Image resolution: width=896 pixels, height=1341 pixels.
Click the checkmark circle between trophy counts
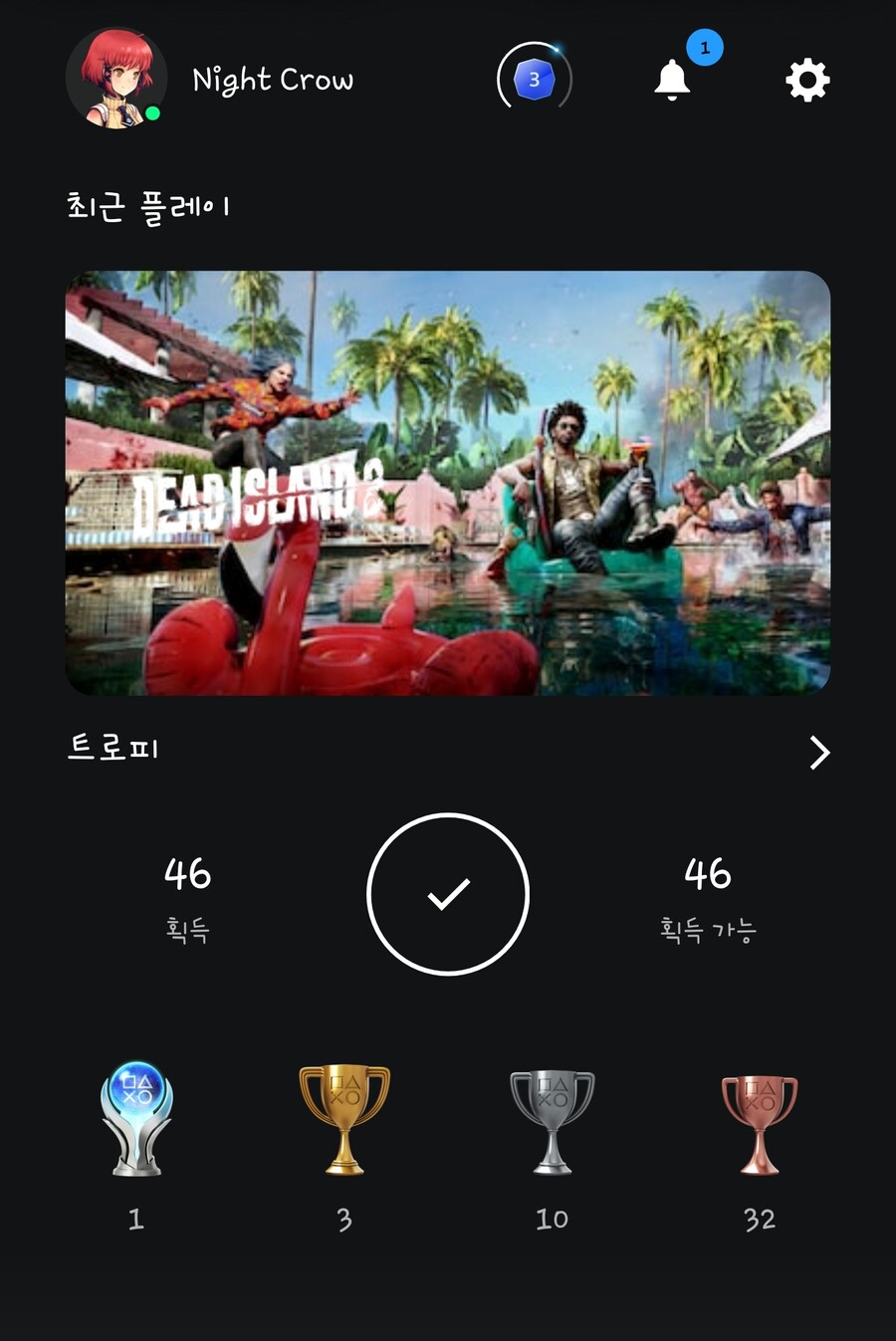[448, 894]
